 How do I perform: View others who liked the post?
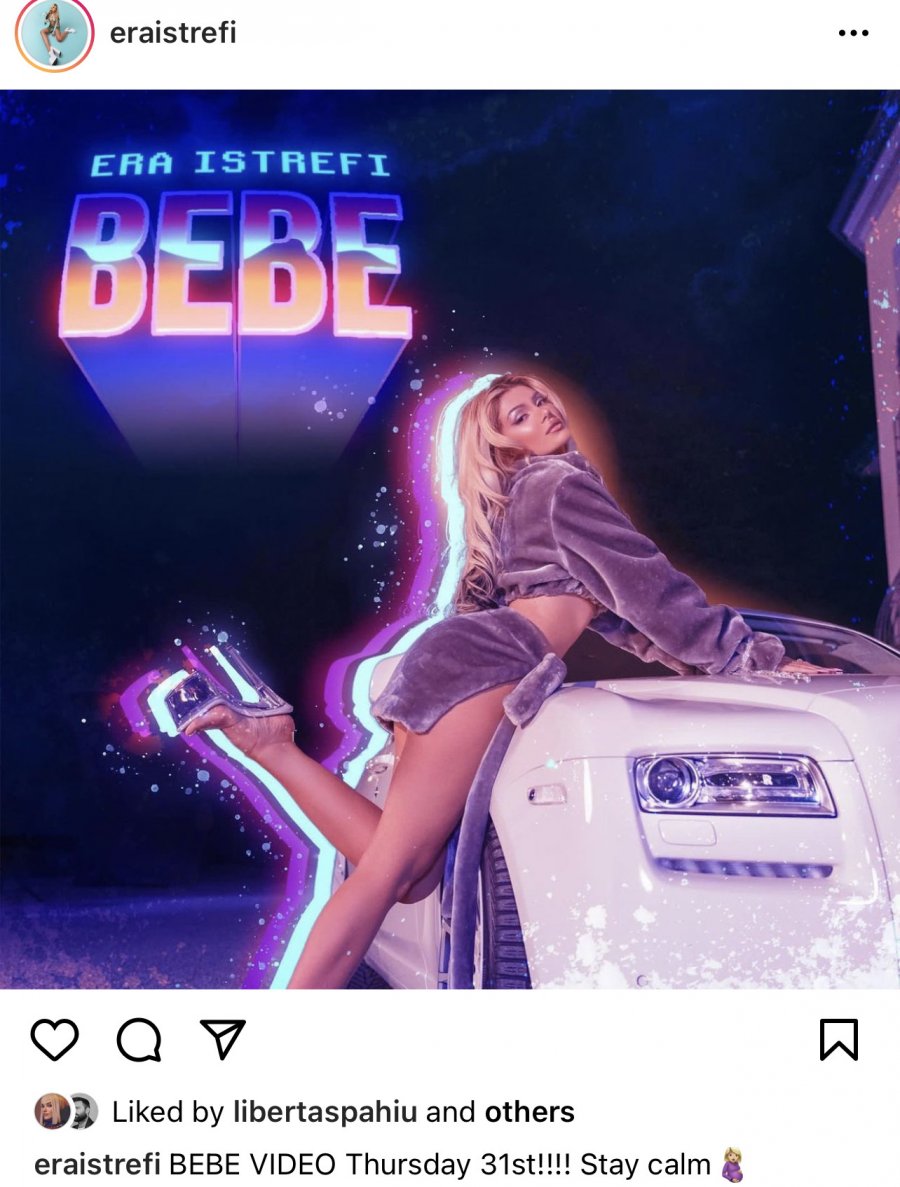529,1112
